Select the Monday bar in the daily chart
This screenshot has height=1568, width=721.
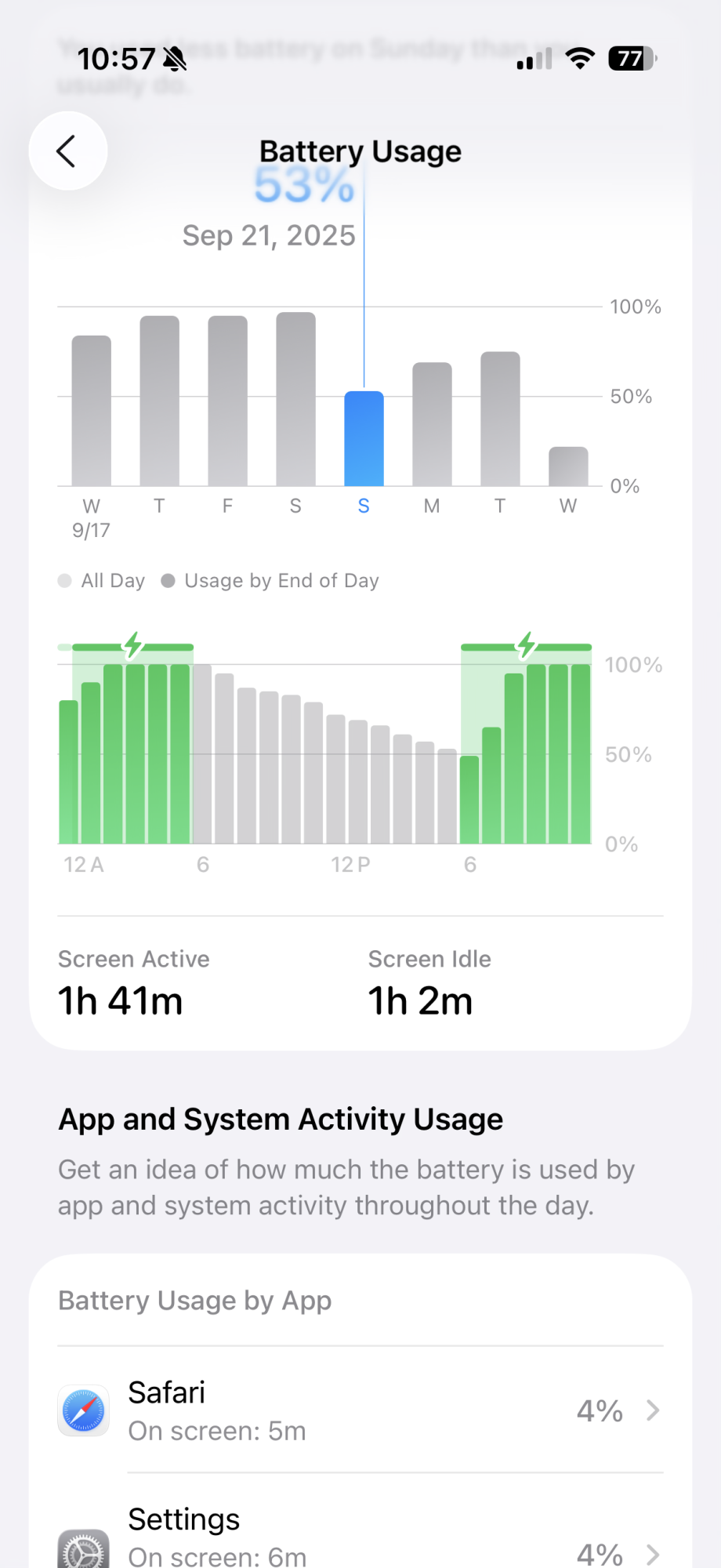point(433,424)
